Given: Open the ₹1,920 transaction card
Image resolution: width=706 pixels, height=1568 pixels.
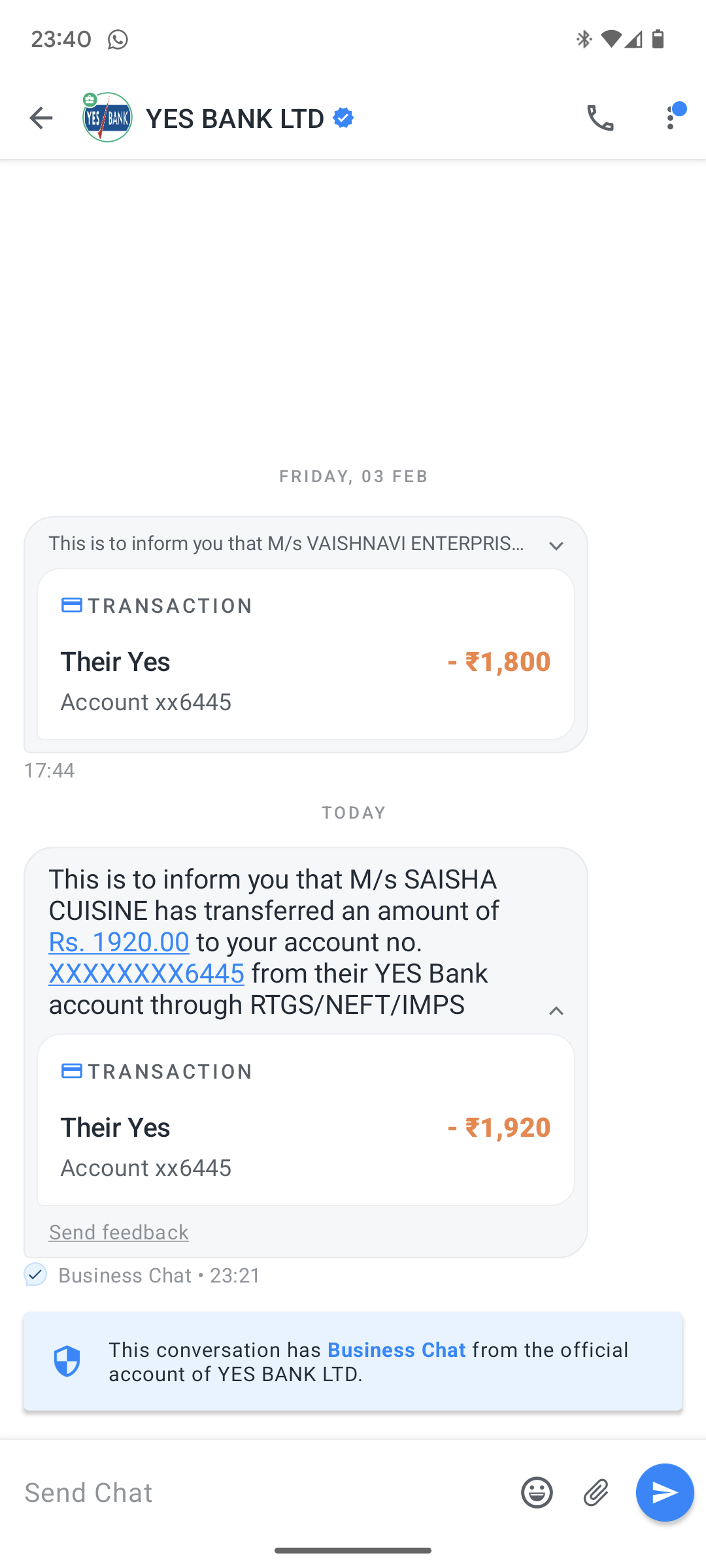Looking at the screenshot, I should point(306,1120).
